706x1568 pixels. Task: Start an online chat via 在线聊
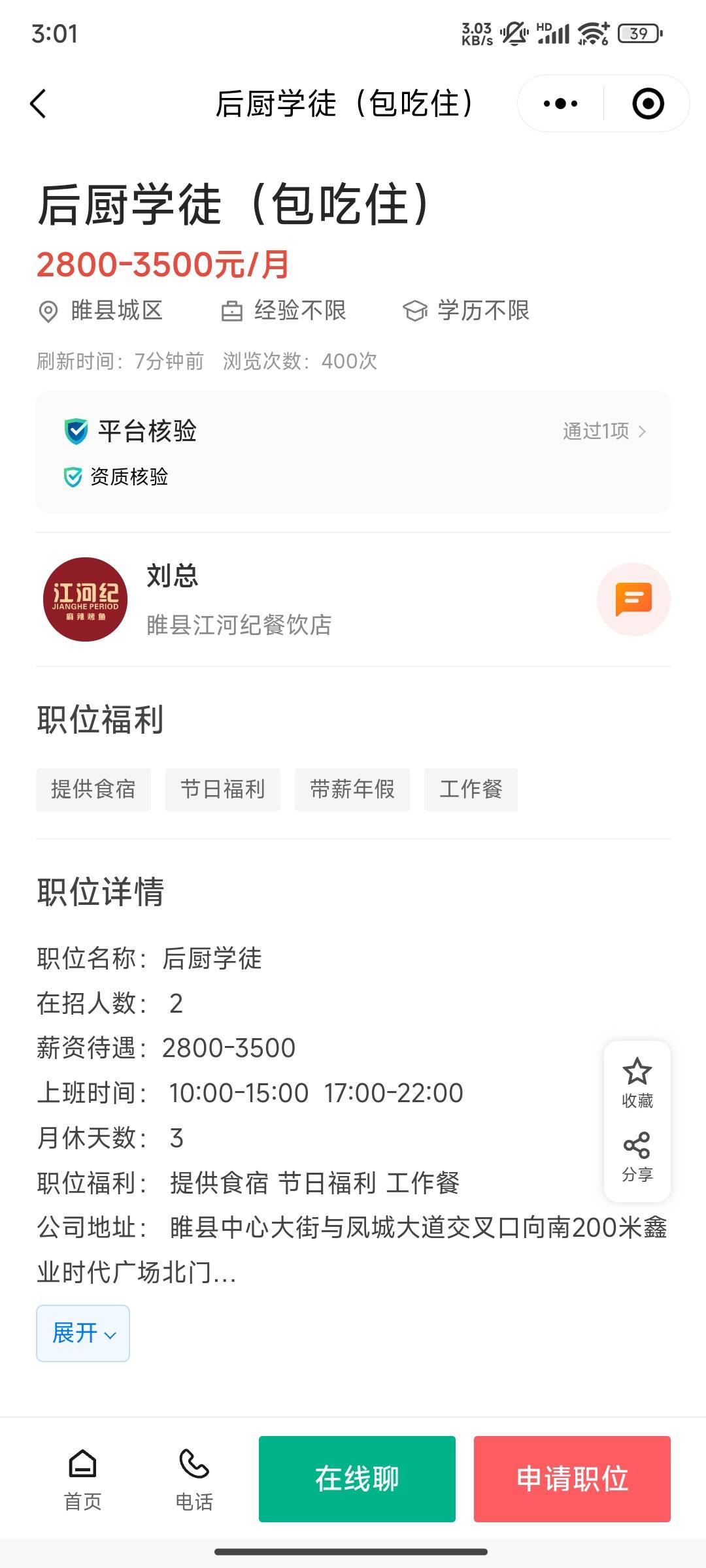point(357,1479)
